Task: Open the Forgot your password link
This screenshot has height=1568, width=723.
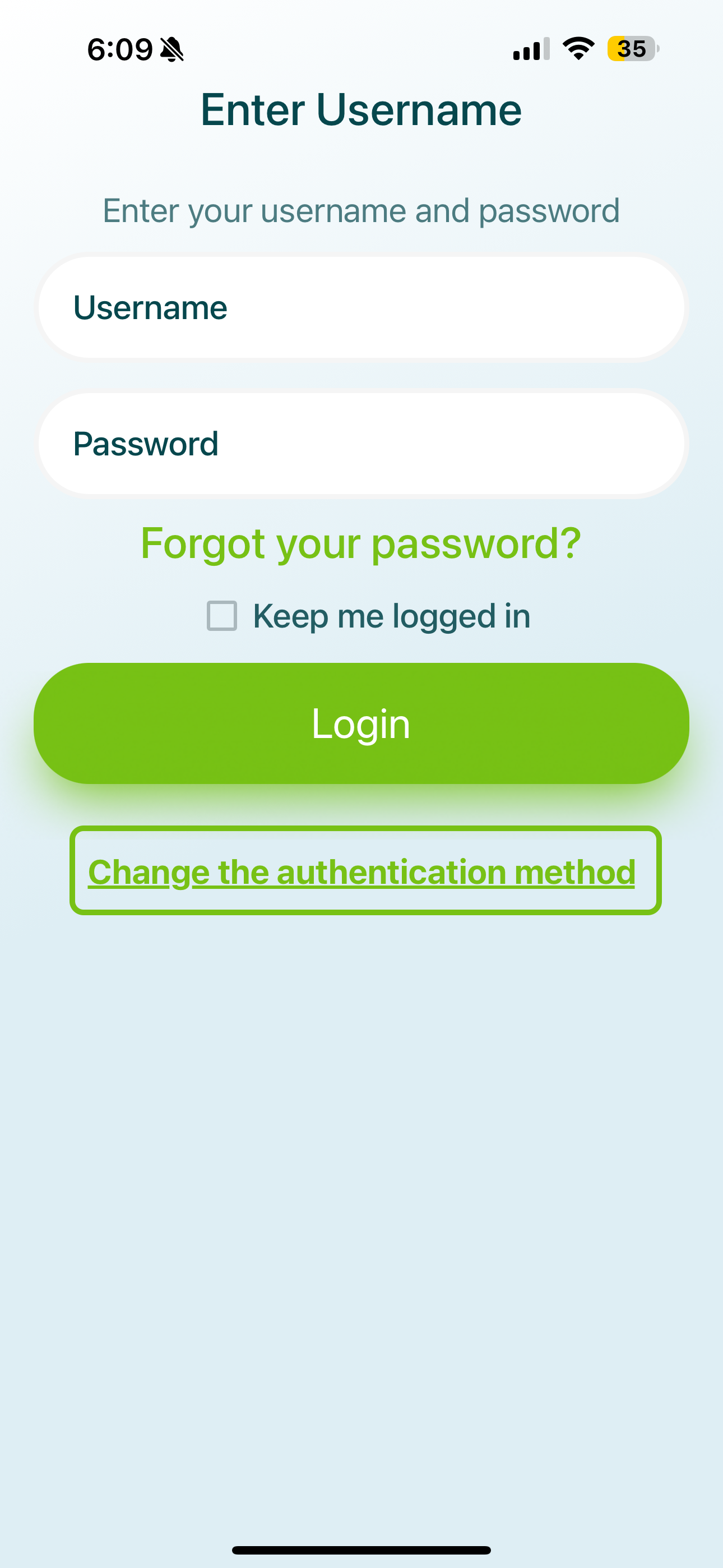Action: coord(361,543)
